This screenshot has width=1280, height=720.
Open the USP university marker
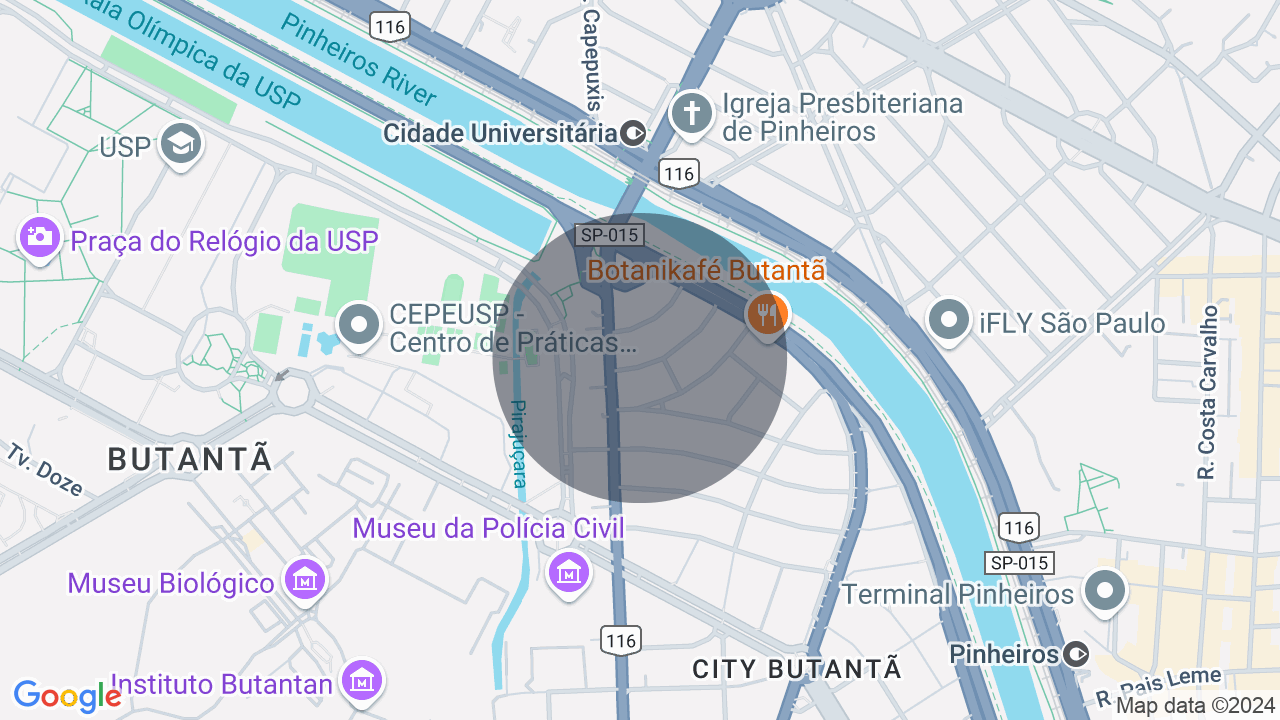pos(180,145)
